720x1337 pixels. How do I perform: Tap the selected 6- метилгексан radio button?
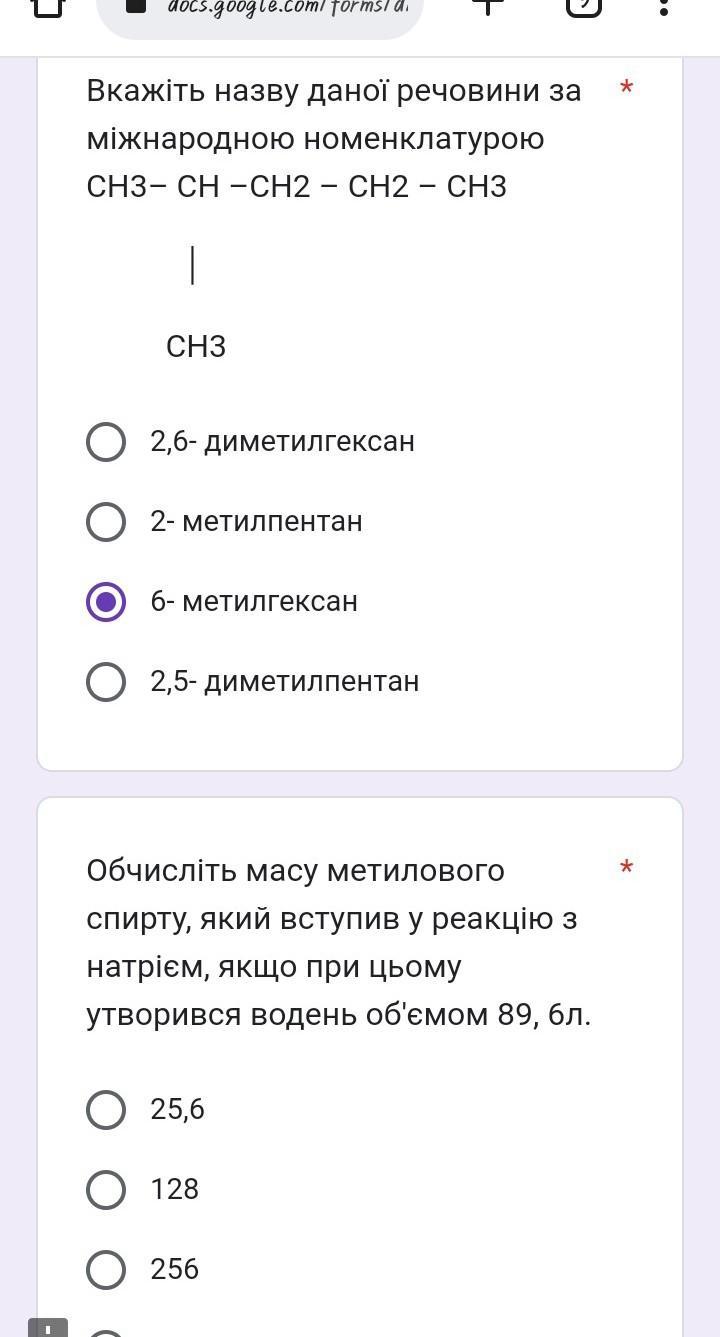pyautogui.click(x=106, y=602)
